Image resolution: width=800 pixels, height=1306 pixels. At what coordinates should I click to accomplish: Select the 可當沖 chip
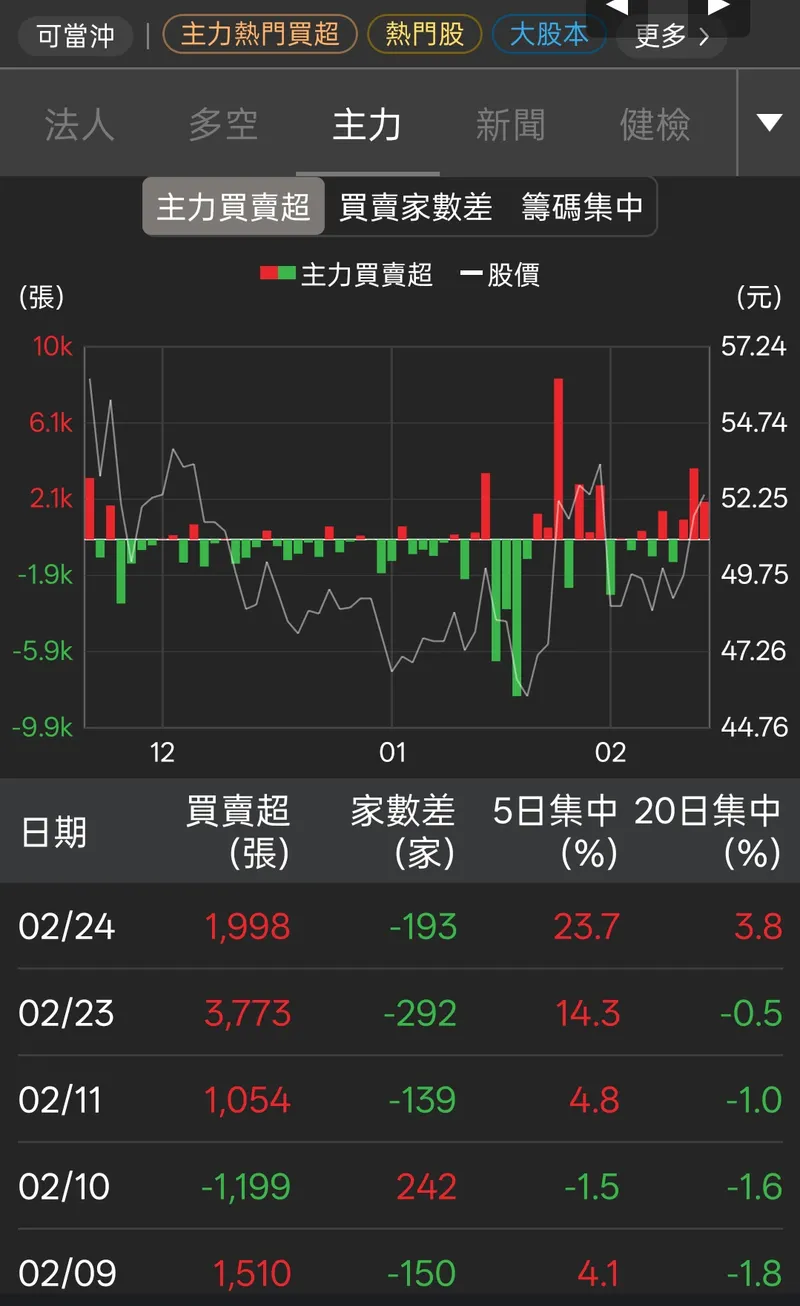coord(76,36)
